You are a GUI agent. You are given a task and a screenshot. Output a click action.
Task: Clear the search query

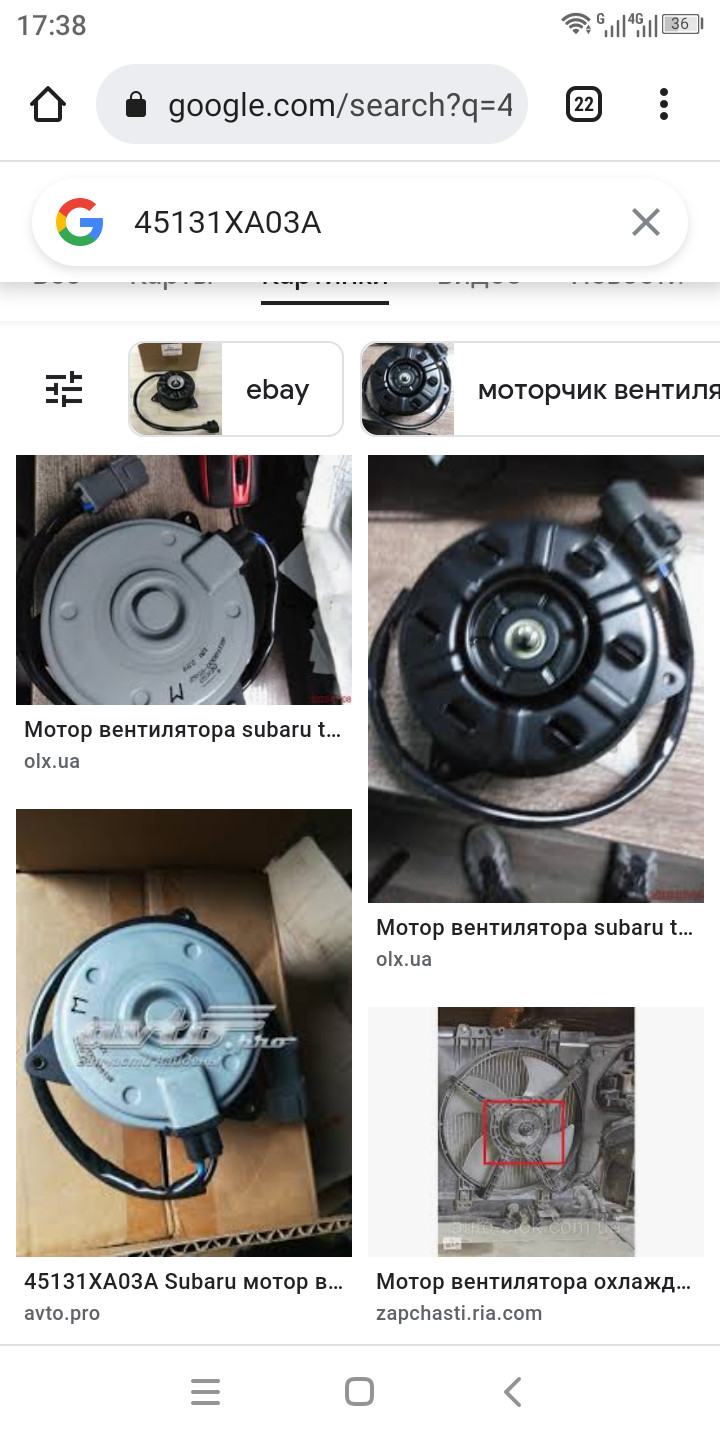[x=646, y=222]
